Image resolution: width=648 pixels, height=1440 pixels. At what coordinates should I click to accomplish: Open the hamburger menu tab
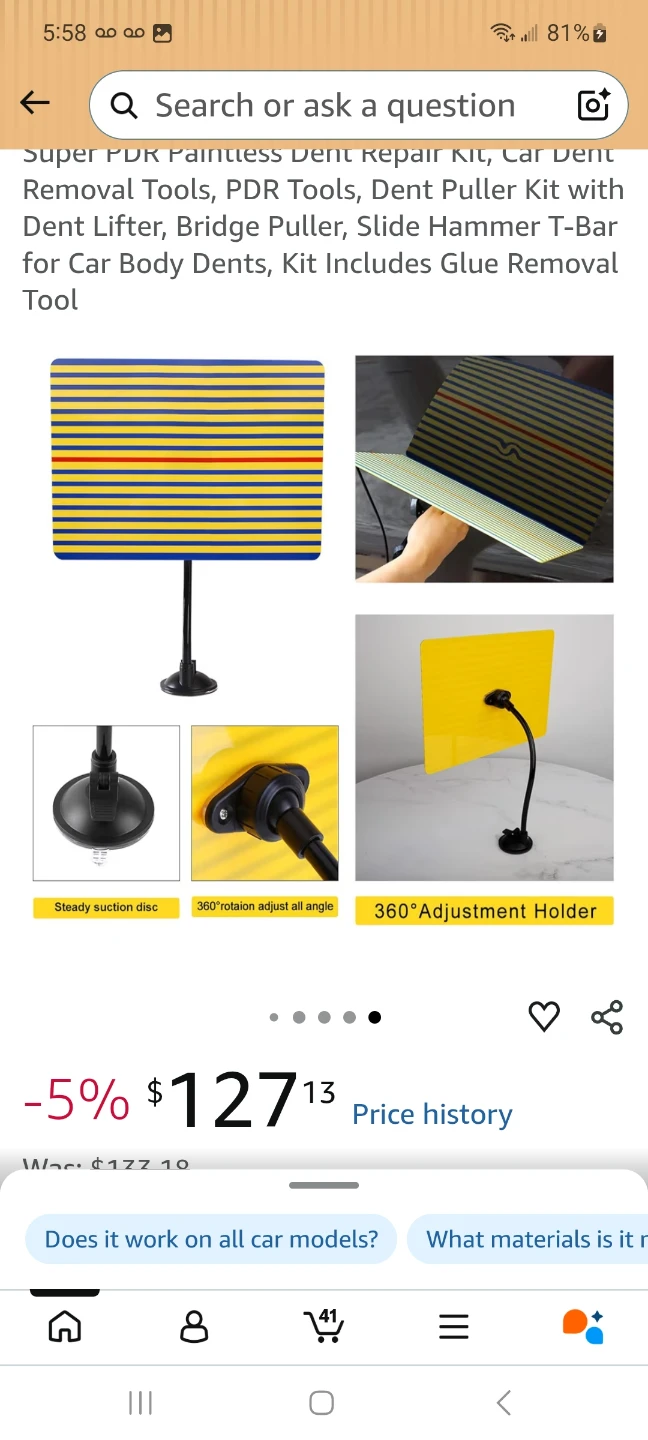[x=454, y=1327]
